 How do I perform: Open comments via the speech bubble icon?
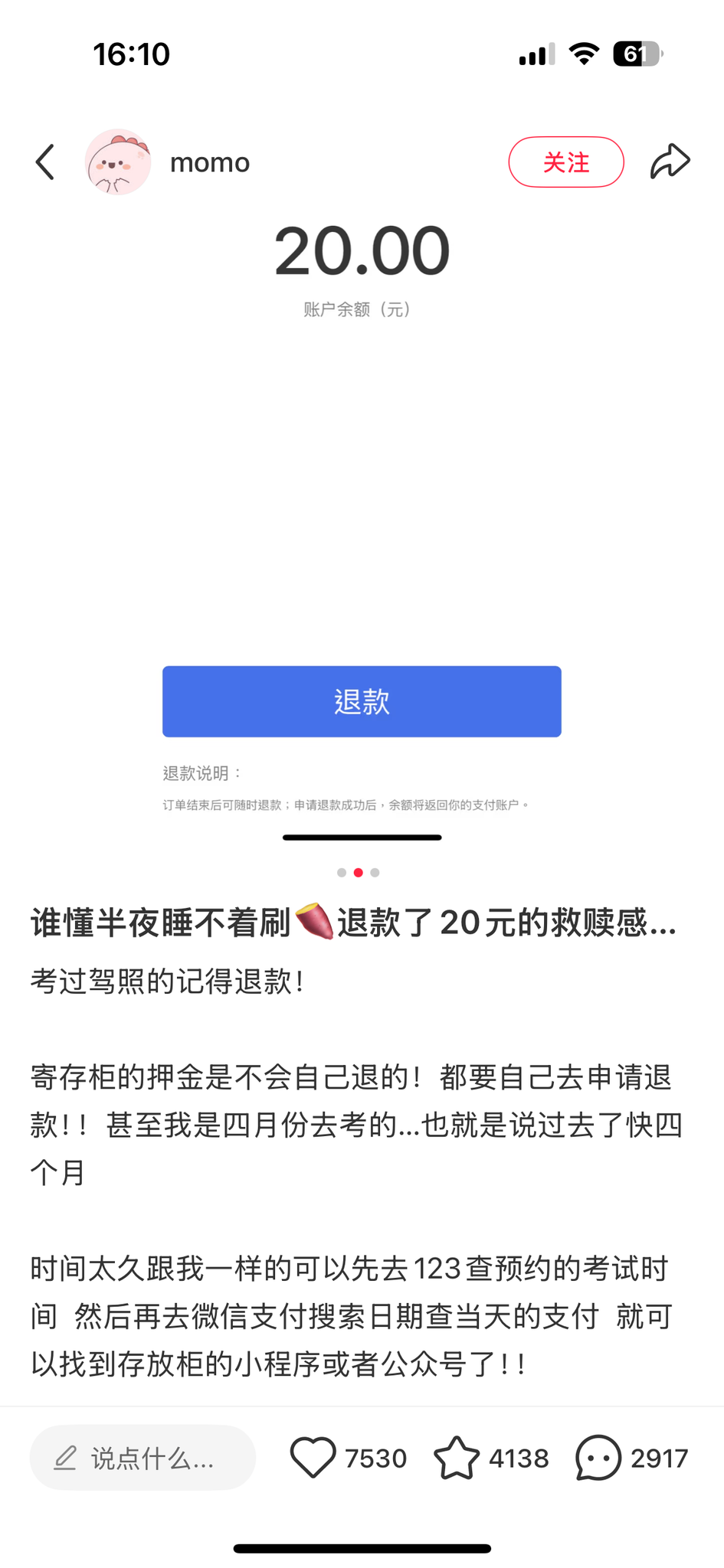[x=598, y=1458]
